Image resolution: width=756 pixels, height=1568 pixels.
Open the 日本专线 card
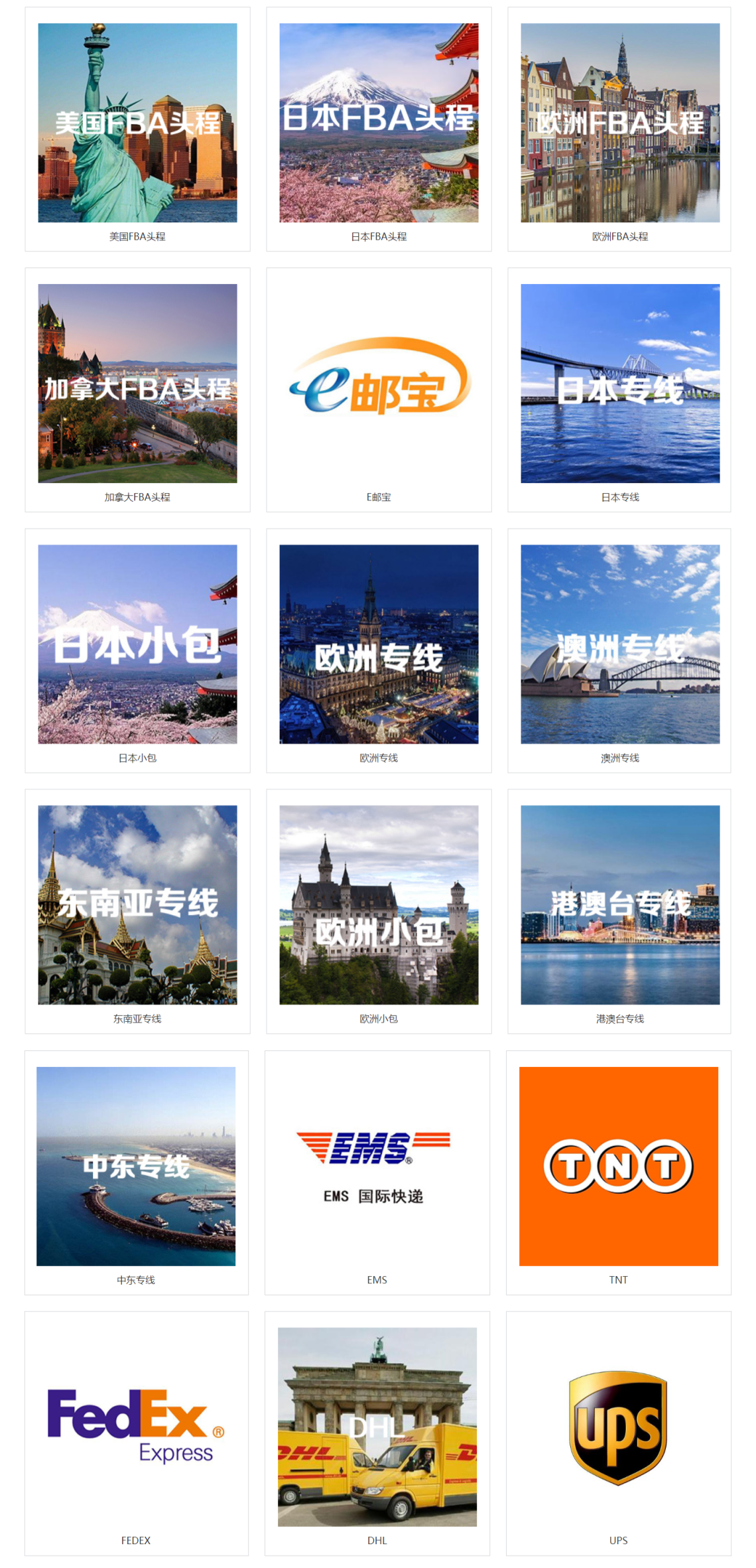coord(620,384)
